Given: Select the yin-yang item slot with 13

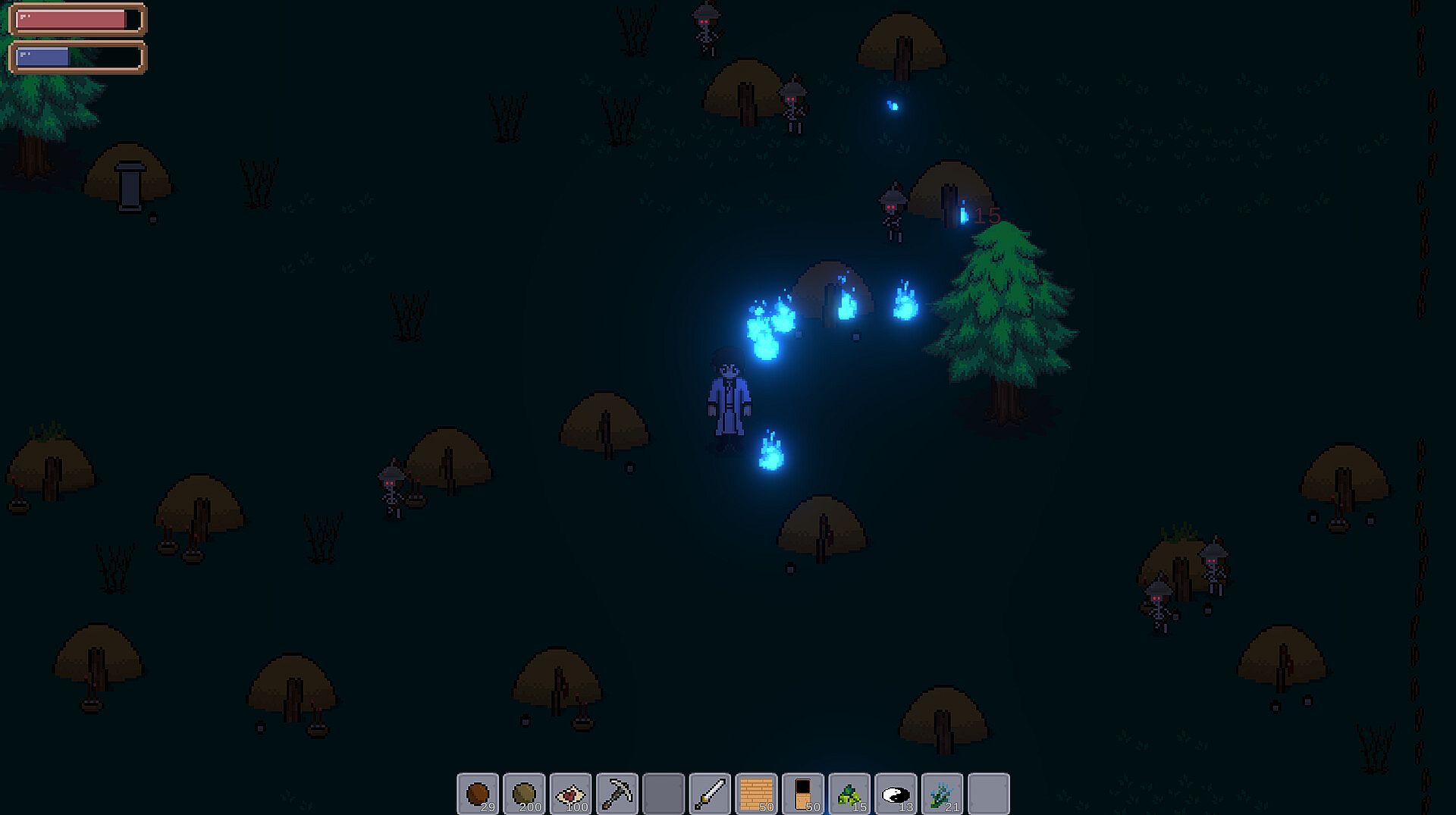Looking at the screenshot, I should 896,794.
